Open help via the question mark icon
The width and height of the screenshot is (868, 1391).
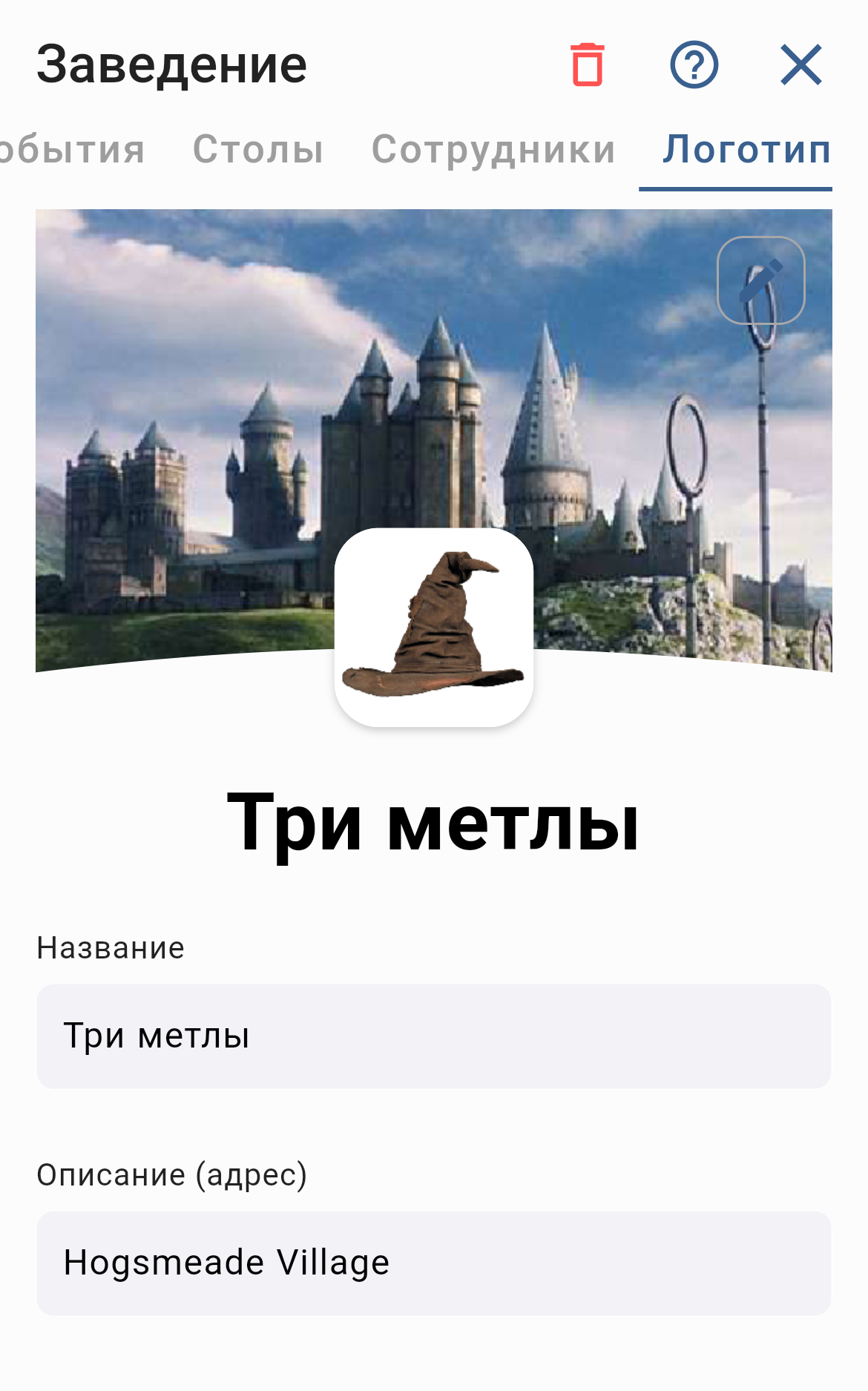[693, 65]
